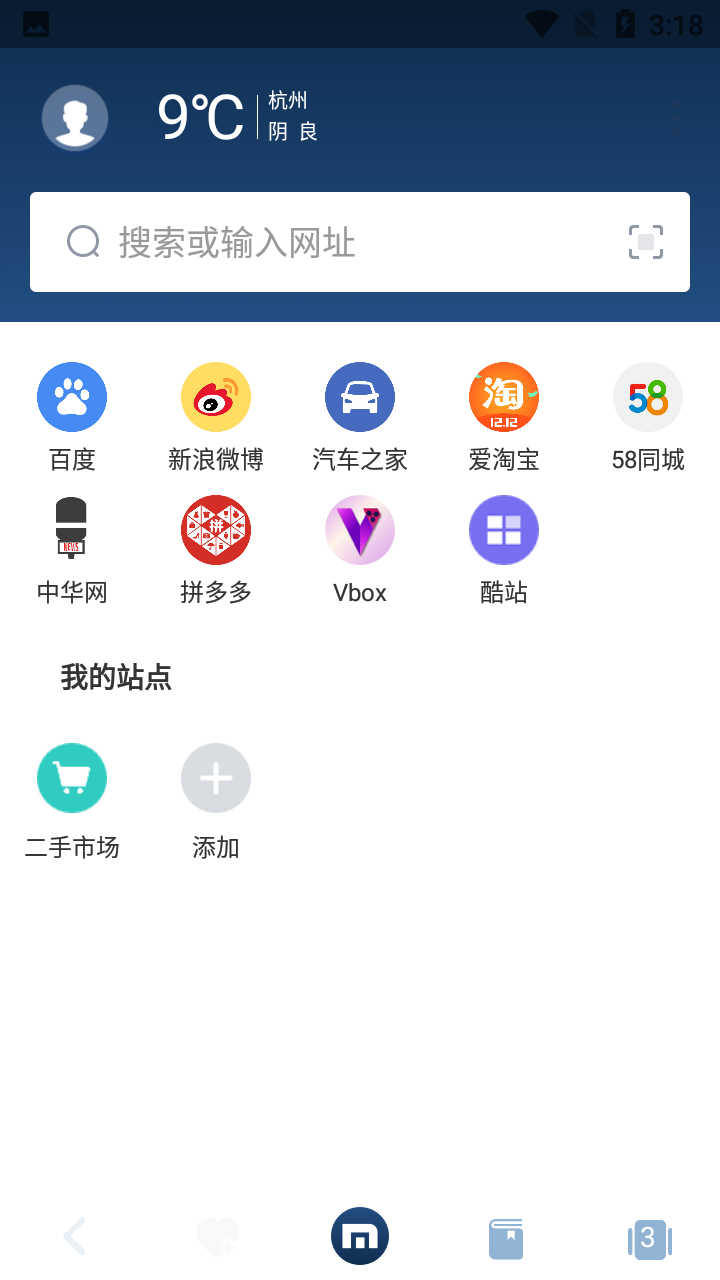Open the 二手市场 site under 我的站点

click(71, 777)
